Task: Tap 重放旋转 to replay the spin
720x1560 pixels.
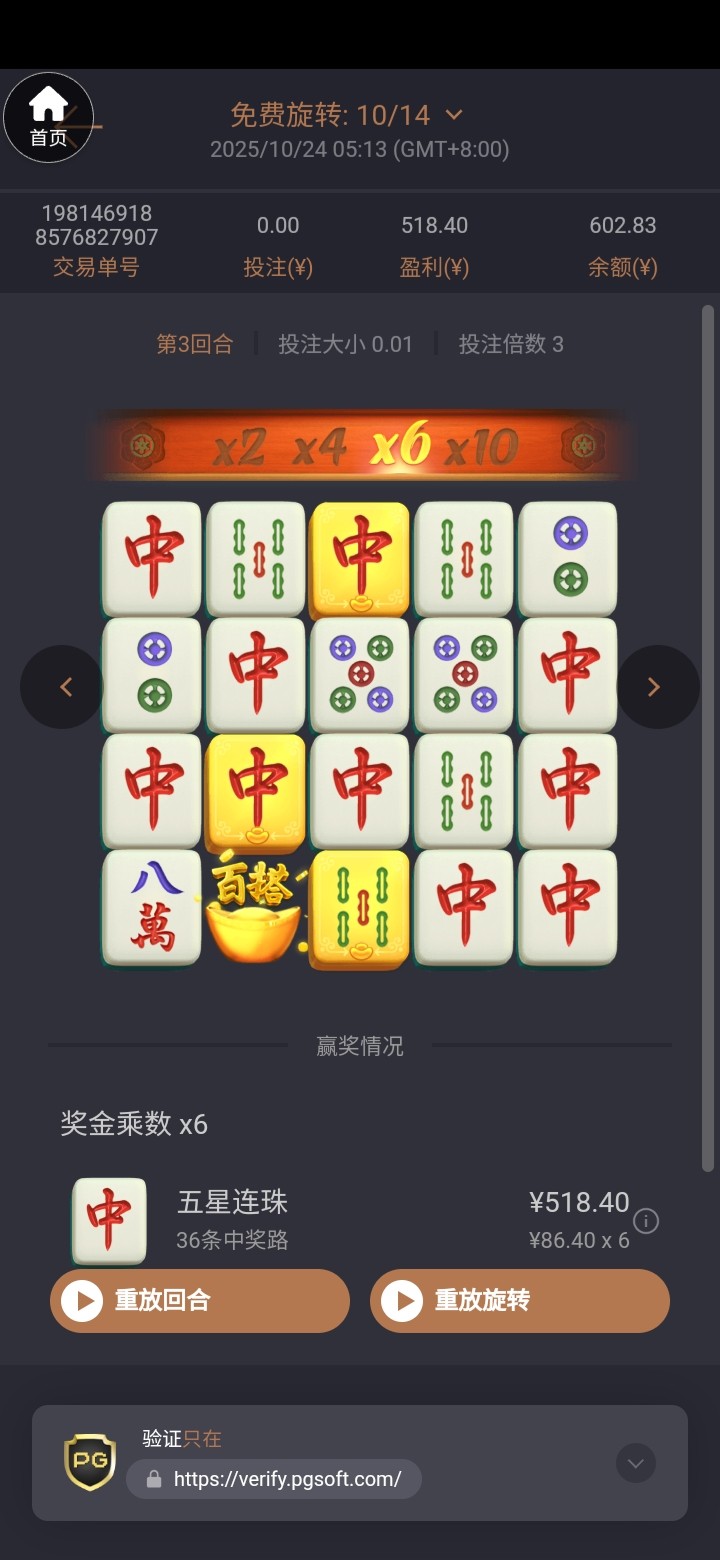Action: pos(520,1300)
